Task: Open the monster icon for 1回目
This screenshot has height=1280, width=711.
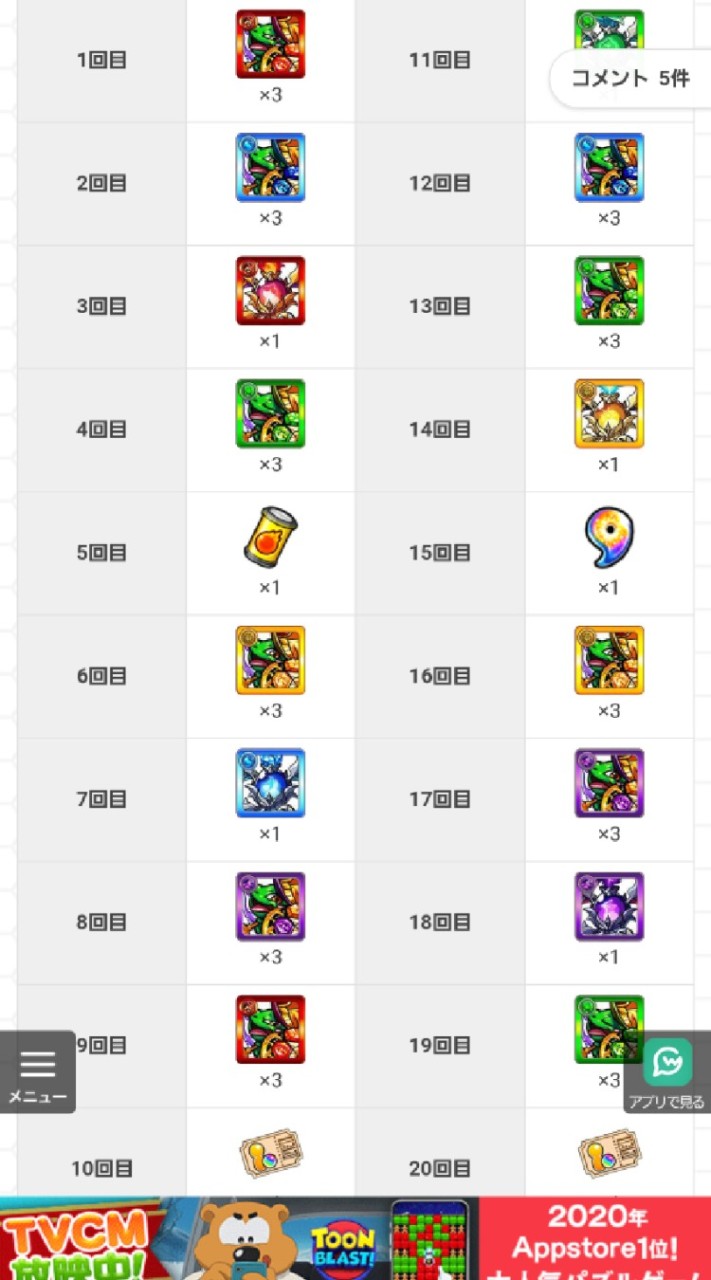Action: pos(270,44)
